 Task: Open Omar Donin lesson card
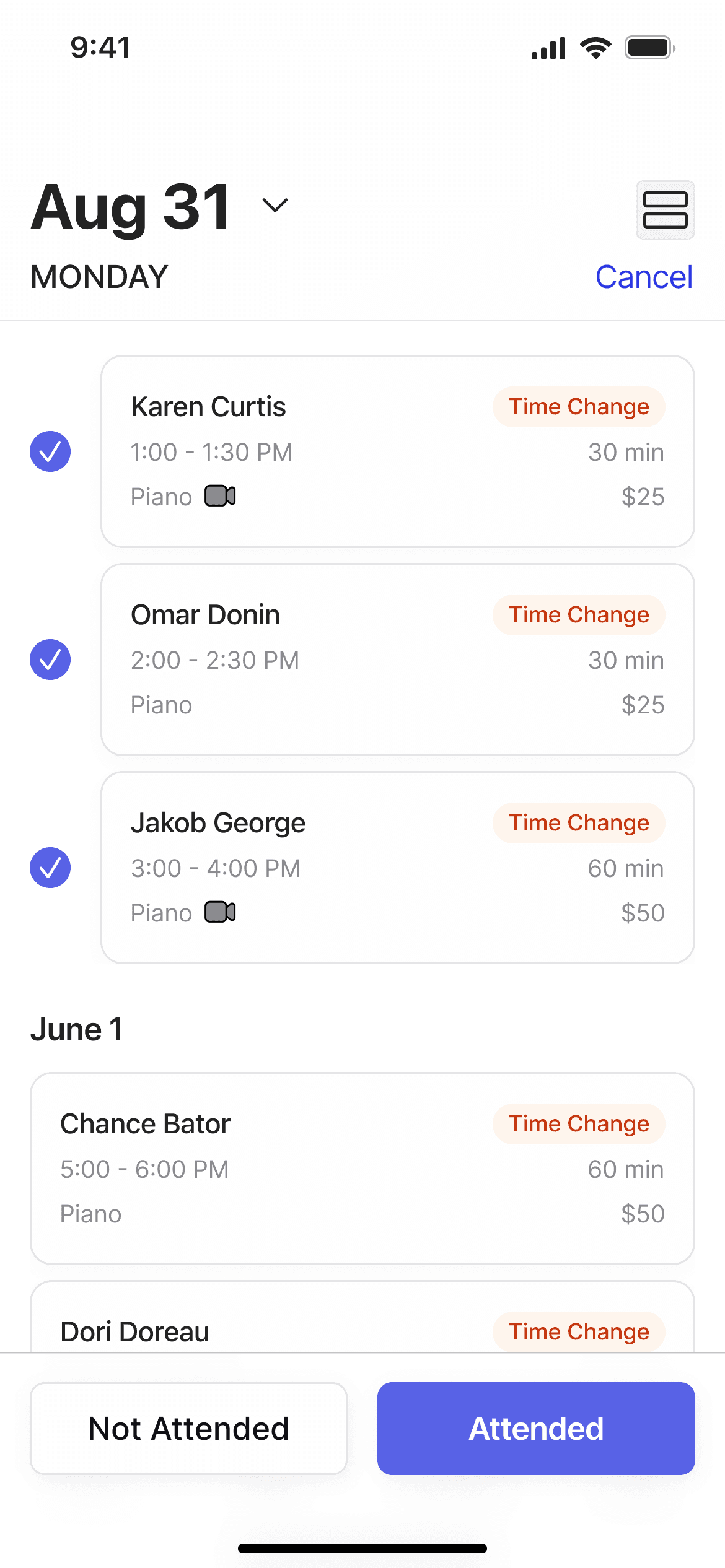[397, 660]
